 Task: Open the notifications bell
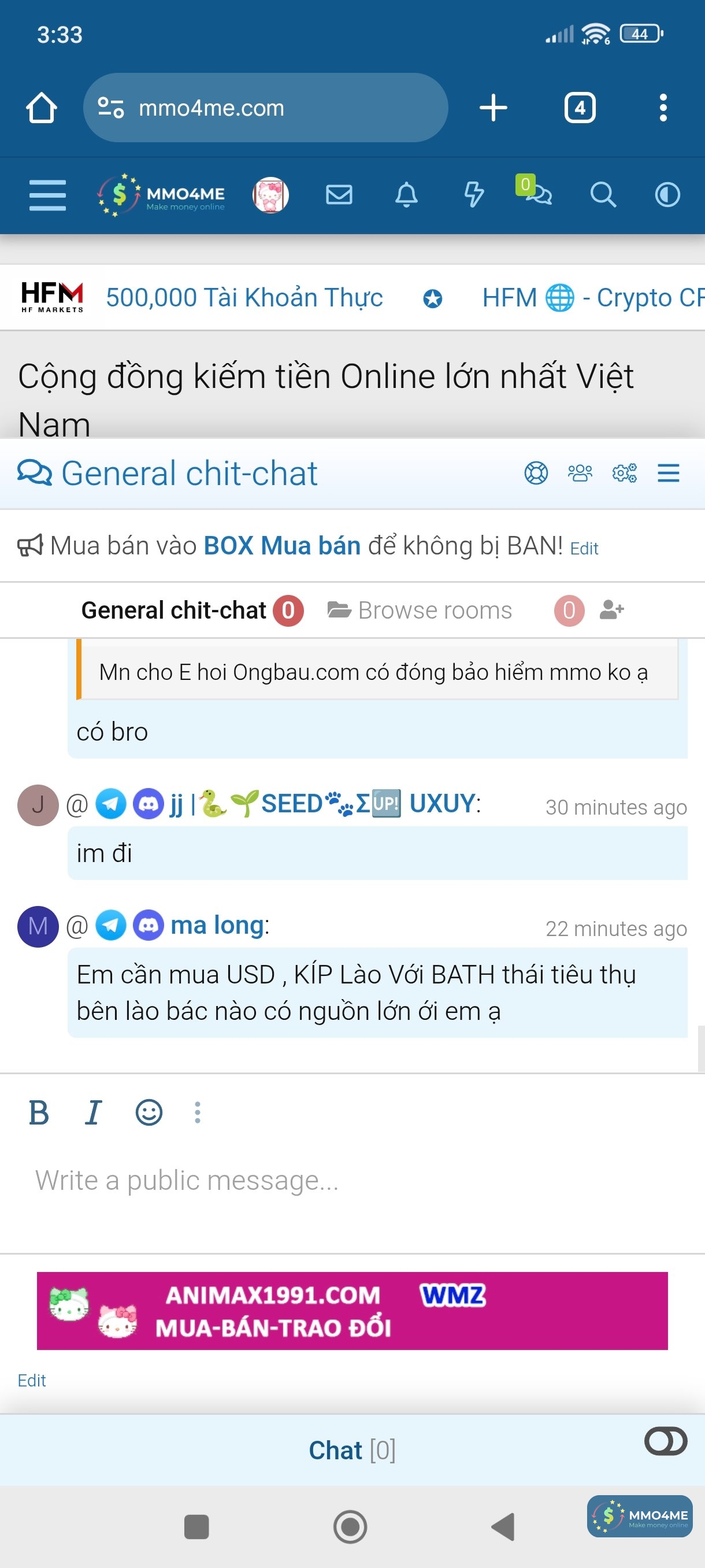click(x=406, y=195)
